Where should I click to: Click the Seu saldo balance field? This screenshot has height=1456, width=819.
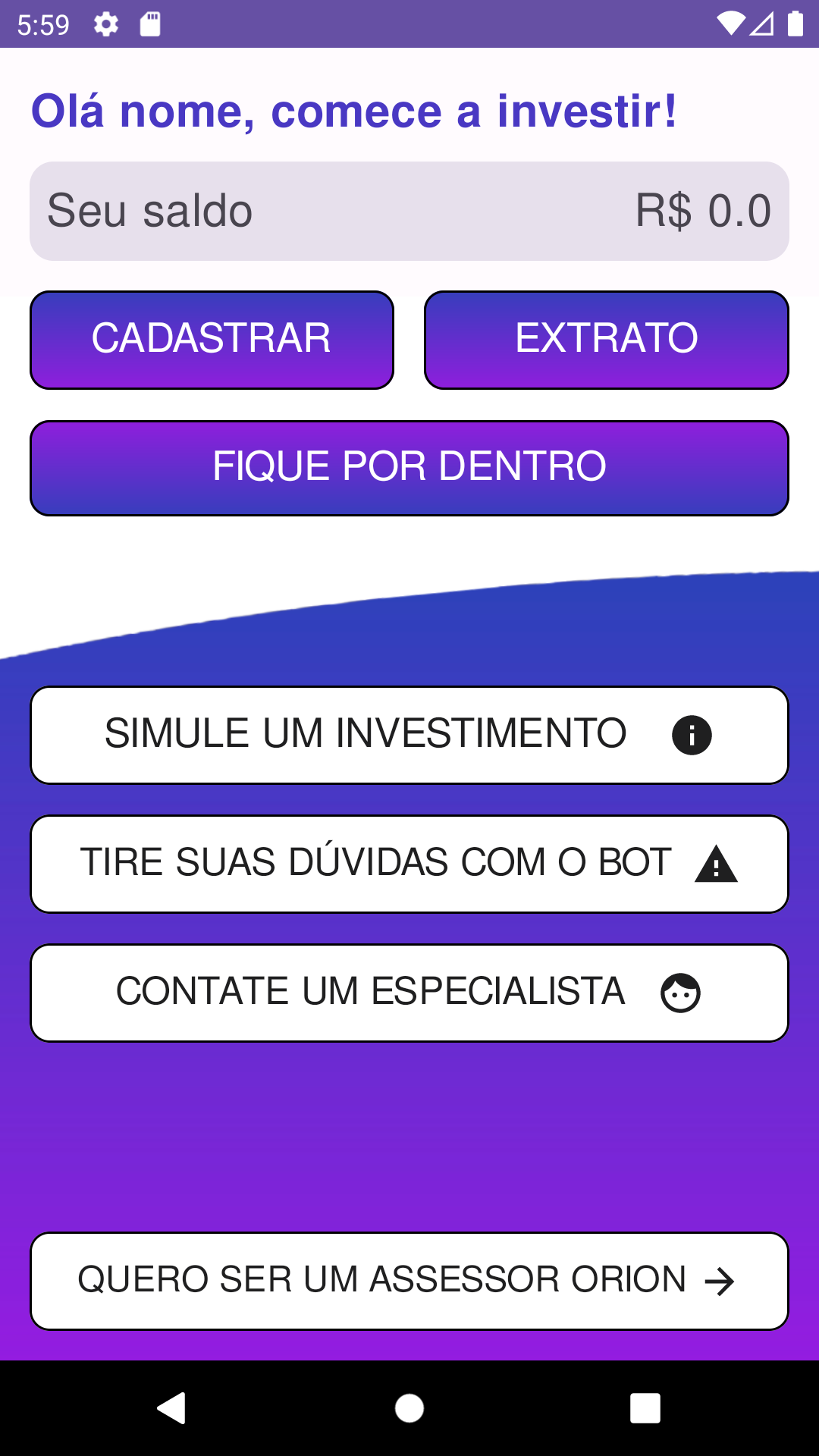[x=409, y=211]
